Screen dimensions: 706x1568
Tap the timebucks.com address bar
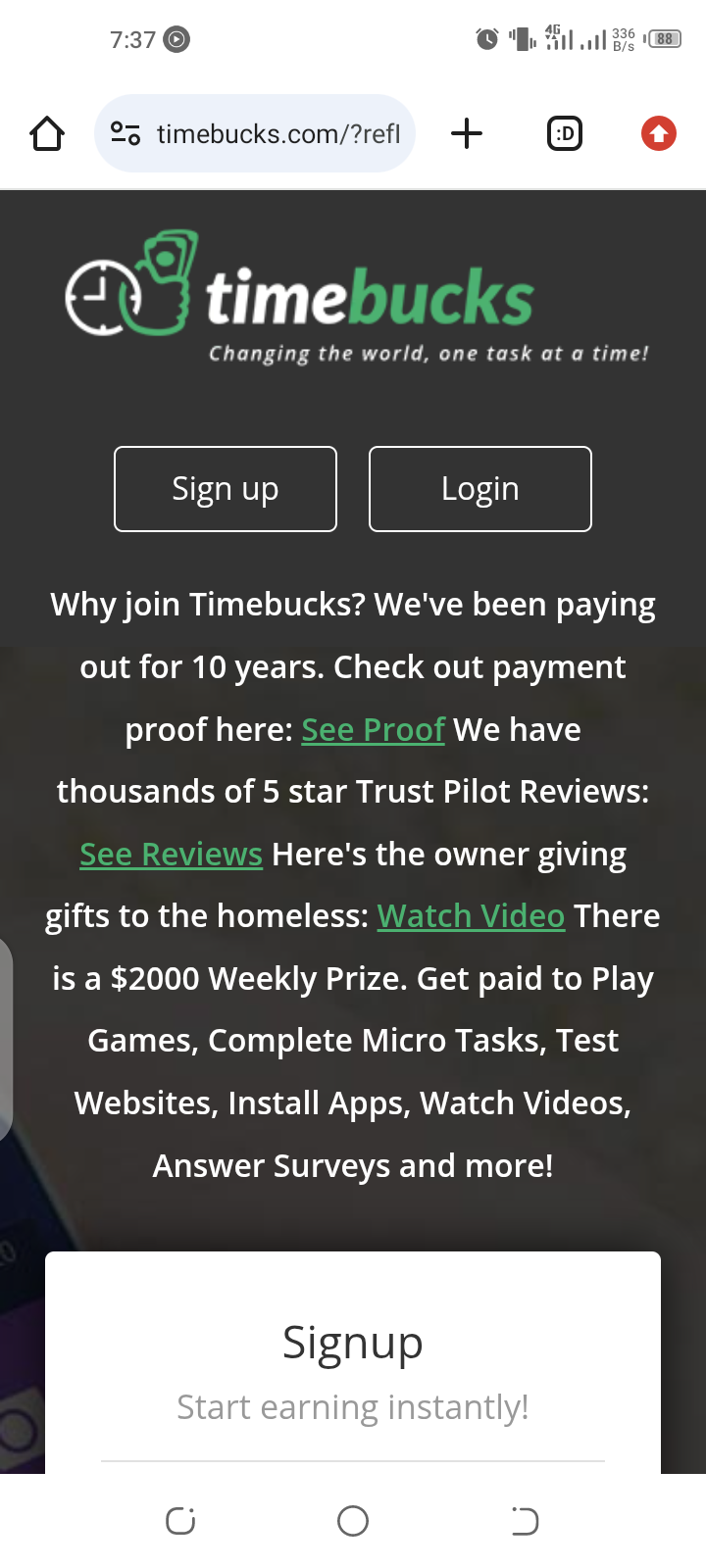click(265, 133)
